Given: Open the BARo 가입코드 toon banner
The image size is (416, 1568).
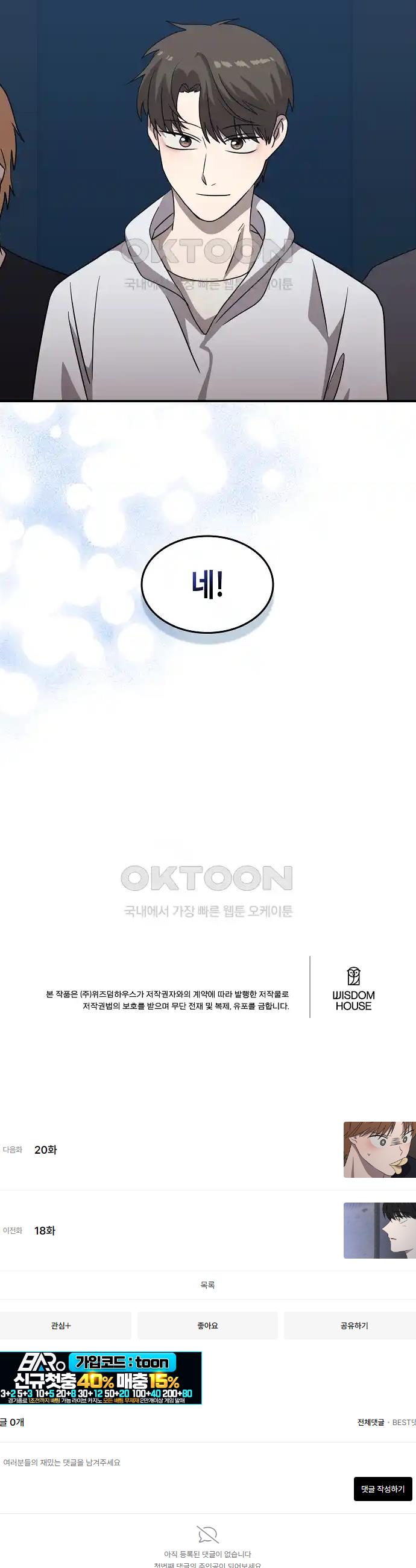Looking at the screenshot, I should pos(101,1377).
